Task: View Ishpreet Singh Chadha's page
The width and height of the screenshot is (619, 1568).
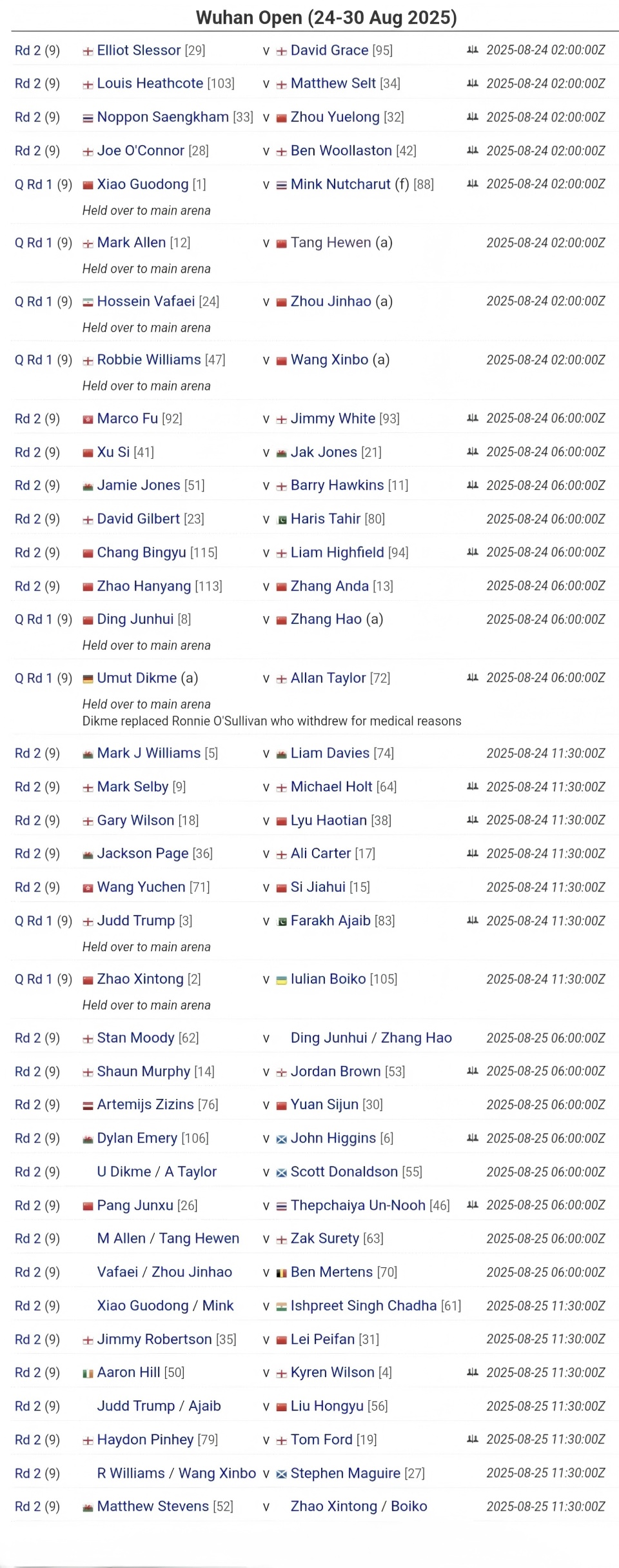Action: point(364,1306)
